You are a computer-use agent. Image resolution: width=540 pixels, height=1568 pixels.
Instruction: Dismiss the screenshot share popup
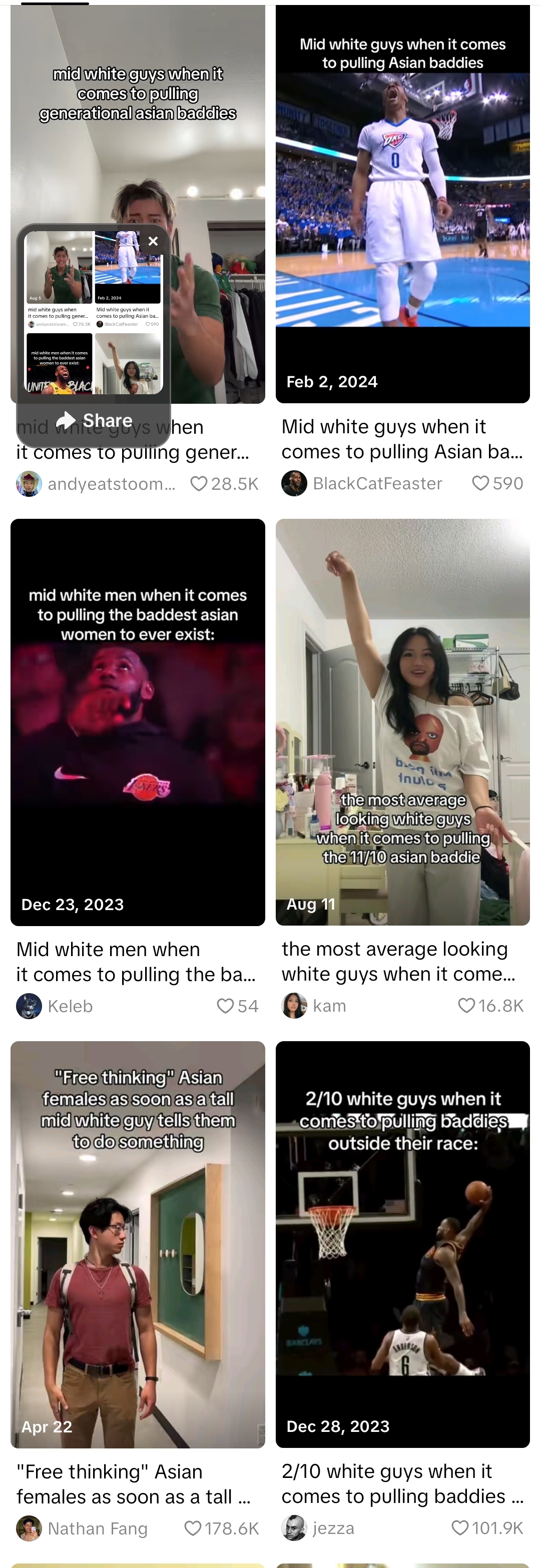(x=154, y=241)
